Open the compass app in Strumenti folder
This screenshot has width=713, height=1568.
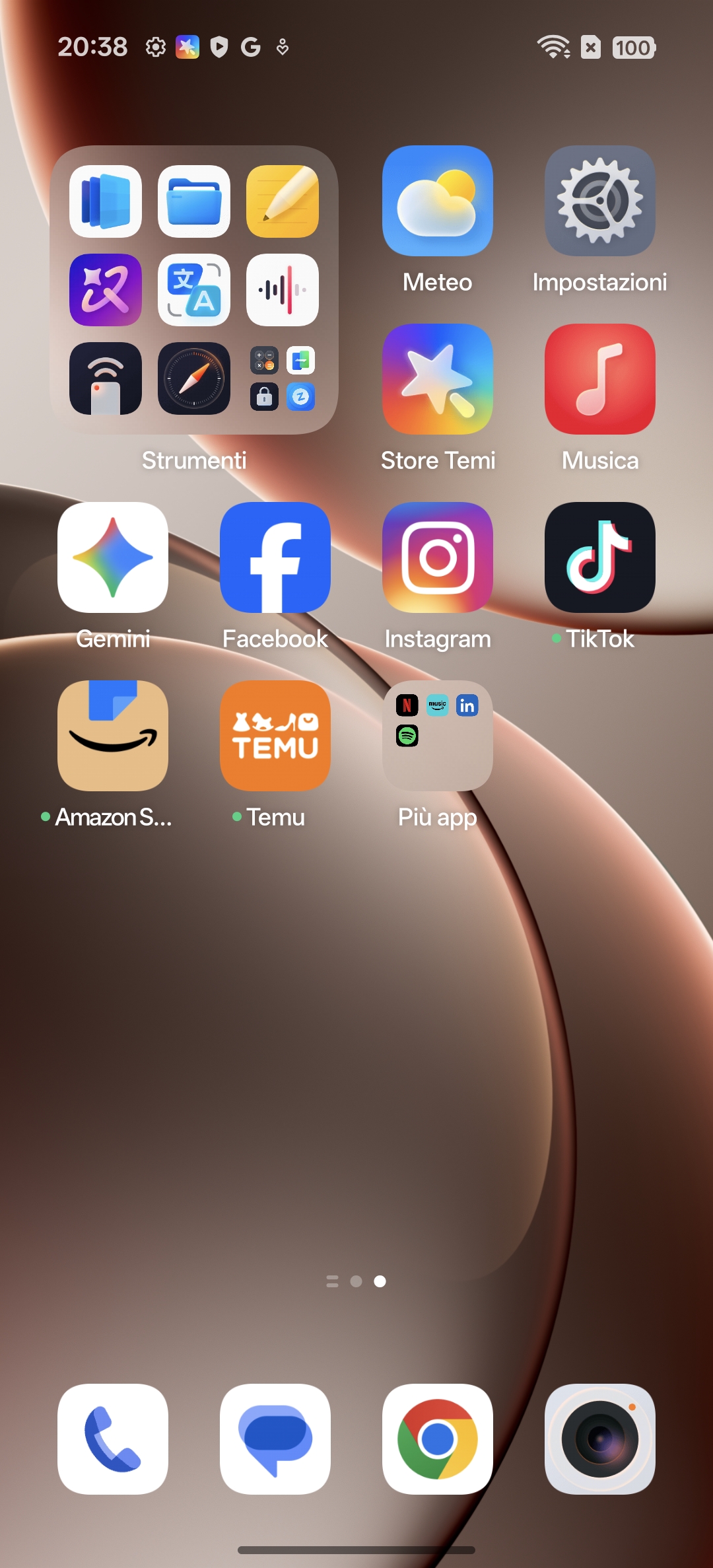[194, 378]
